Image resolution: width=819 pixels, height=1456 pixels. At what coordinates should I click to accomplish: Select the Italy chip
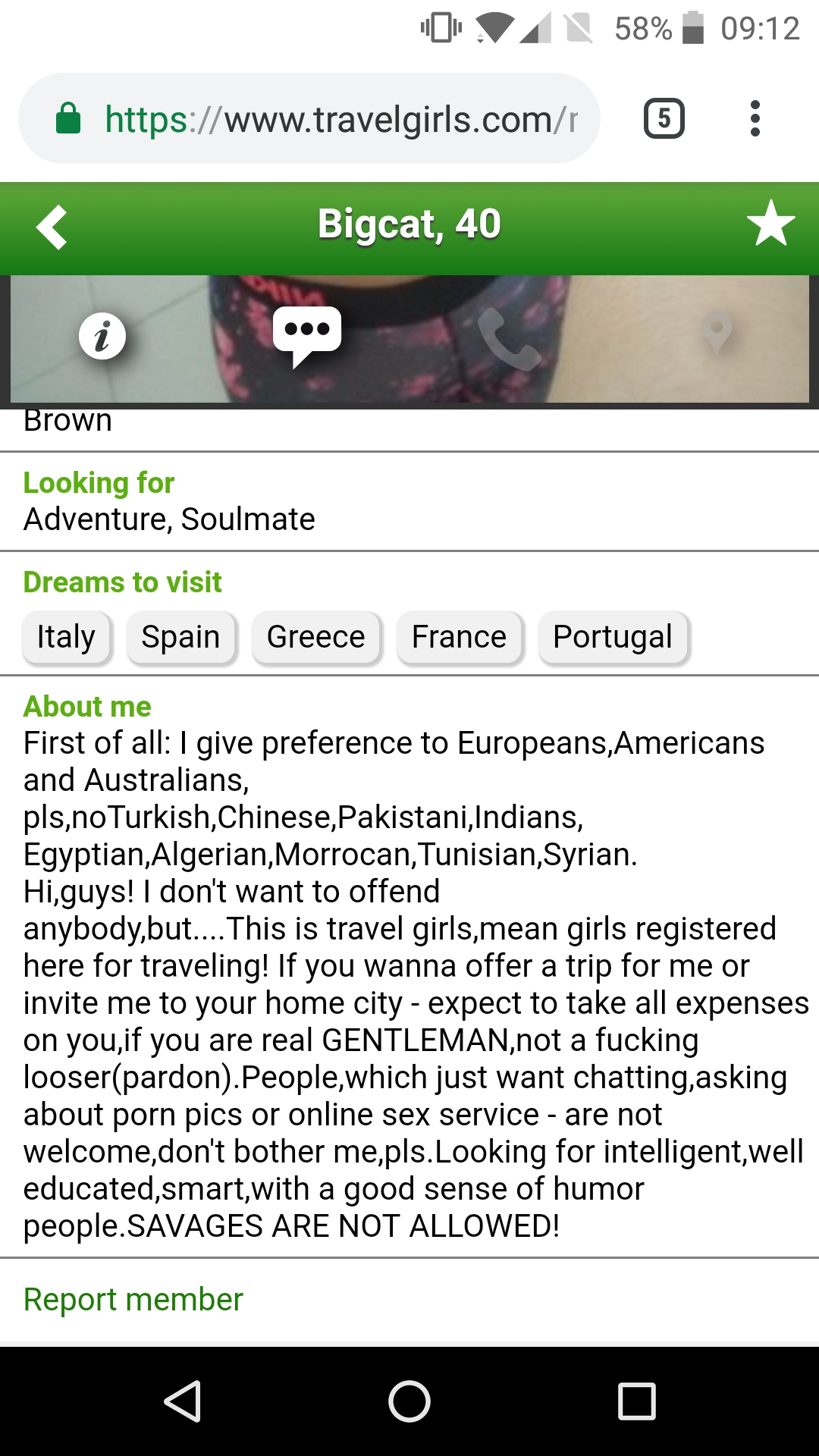[x=67, y=638]
